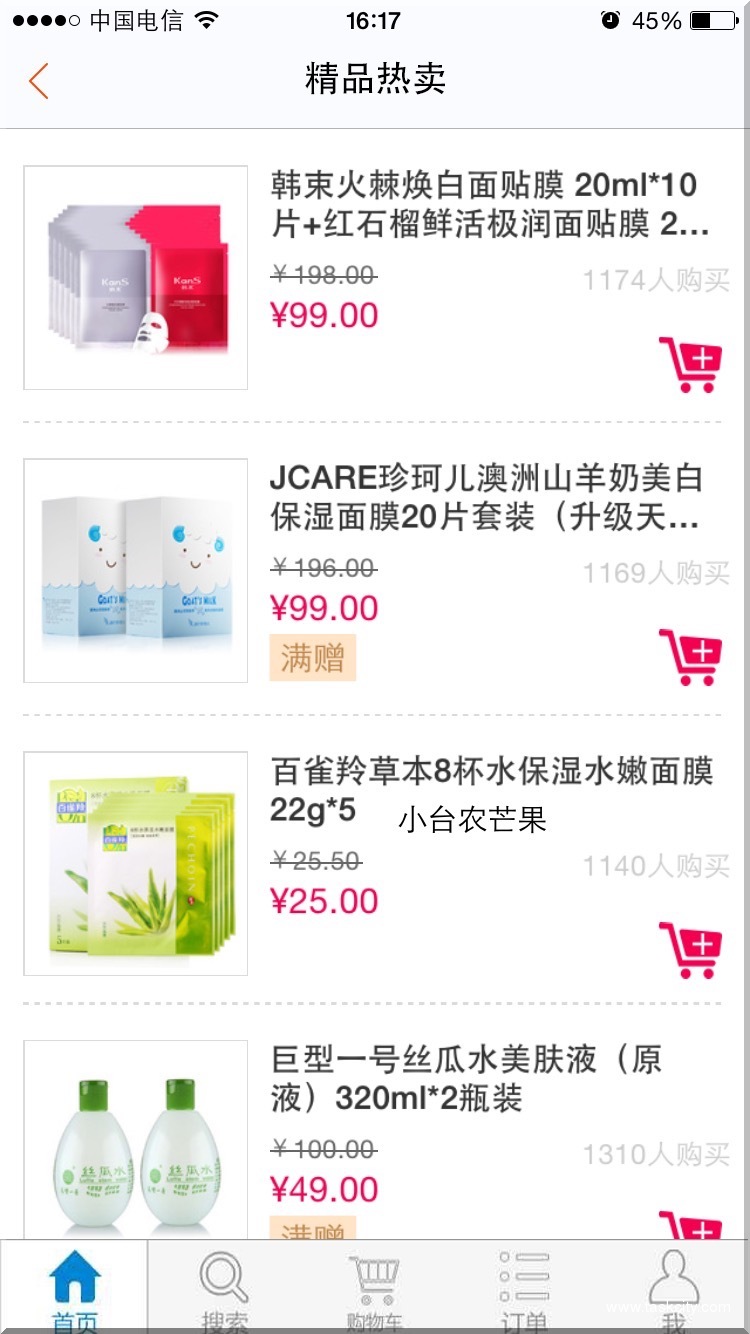The width and height of the screenshot is (750, 1334).
Task: Switch to the 首页 tab
Action: click(75, 1290)
